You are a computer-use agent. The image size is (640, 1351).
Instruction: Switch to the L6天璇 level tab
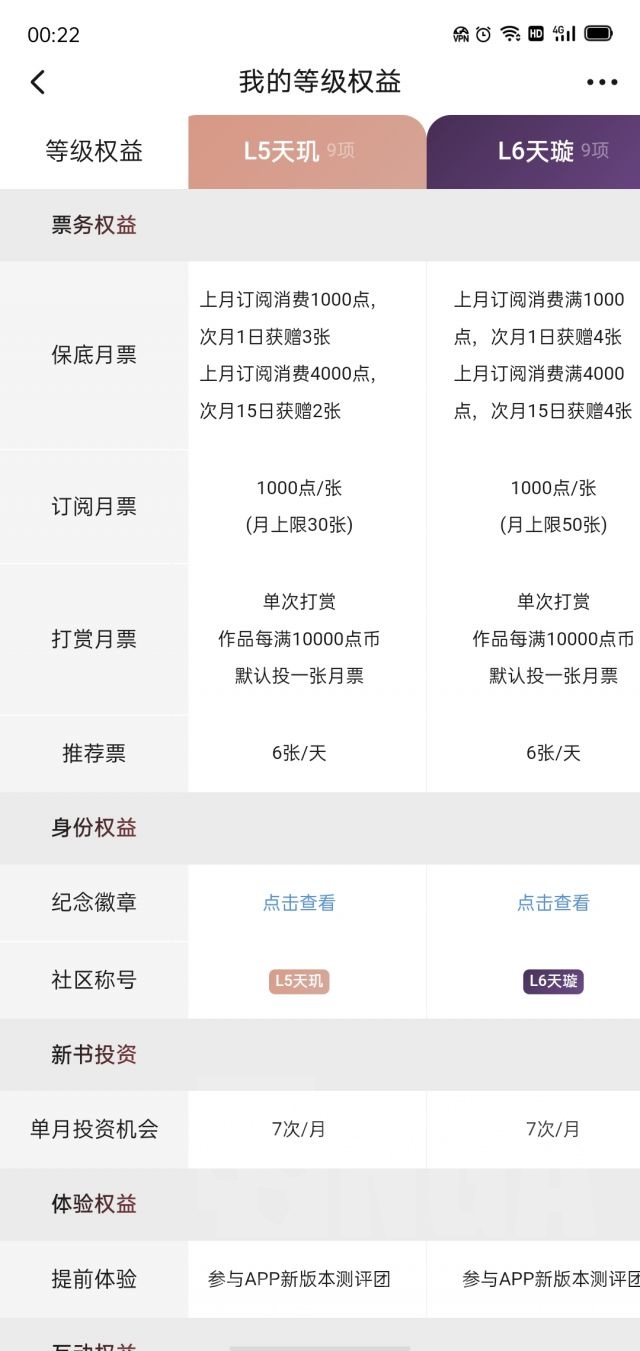point(534,152)
